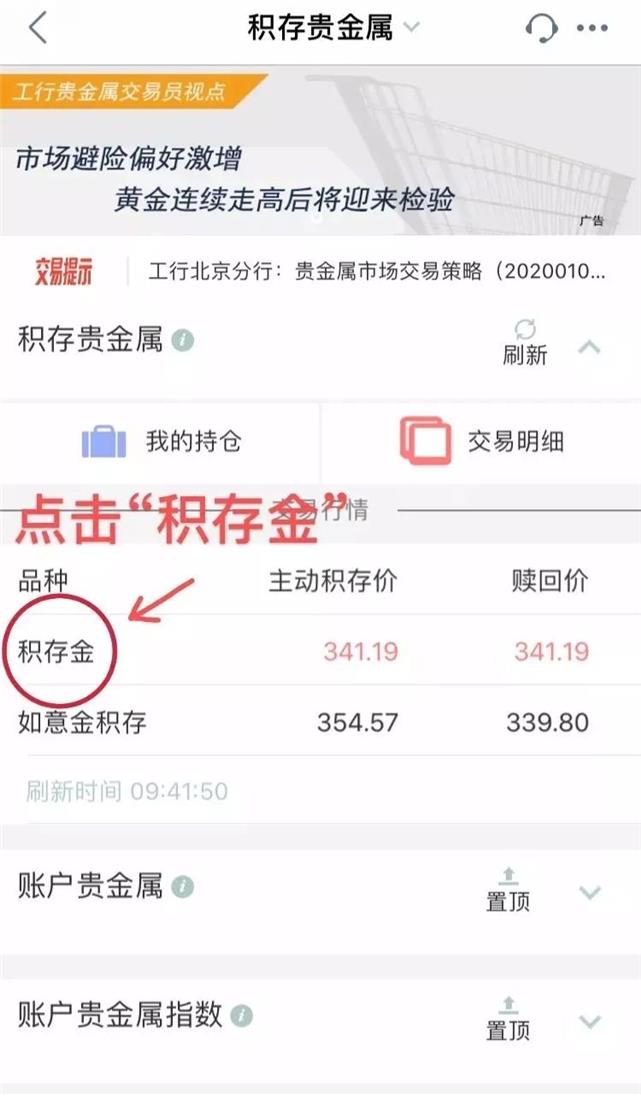View 交易明细 transaction details
This screenshot has width=641, height=1096.
481,441
